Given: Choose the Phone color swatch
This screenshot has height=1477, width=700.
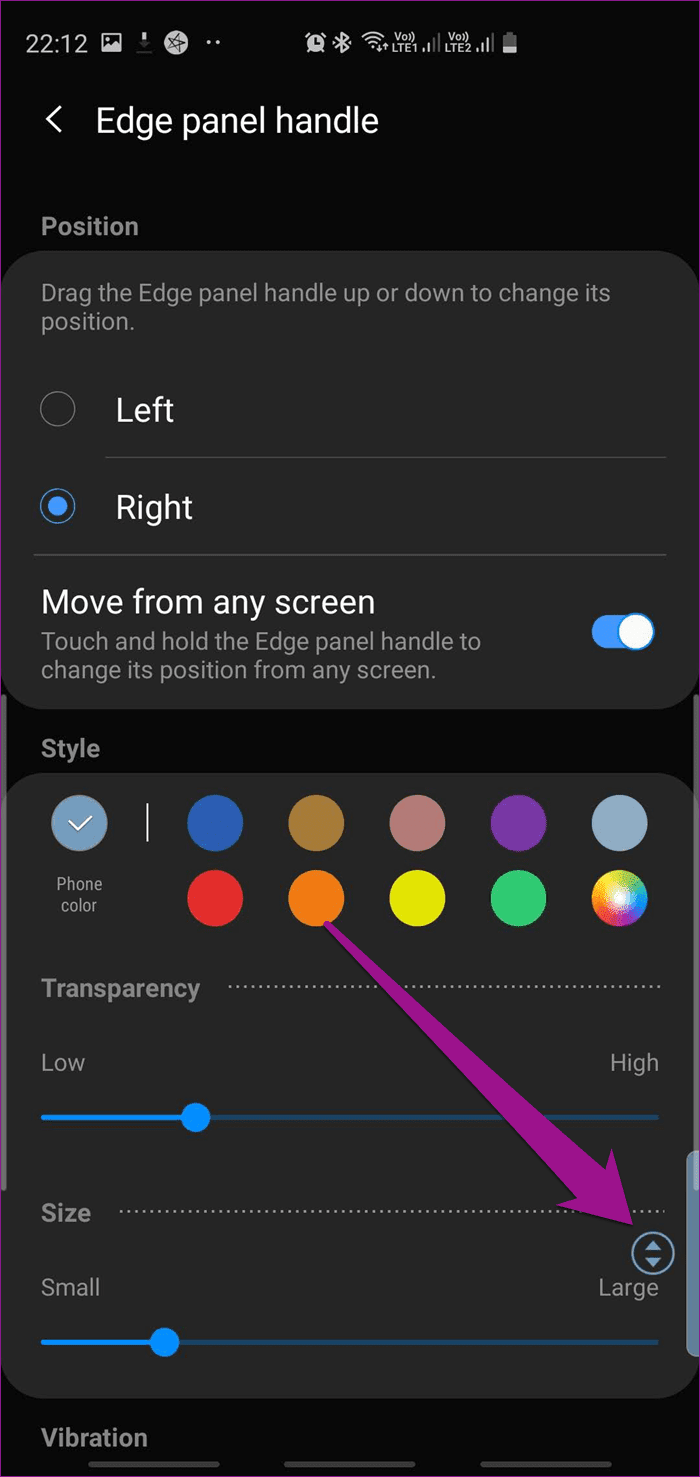Looking at the screenshot, I should point(80,823).
